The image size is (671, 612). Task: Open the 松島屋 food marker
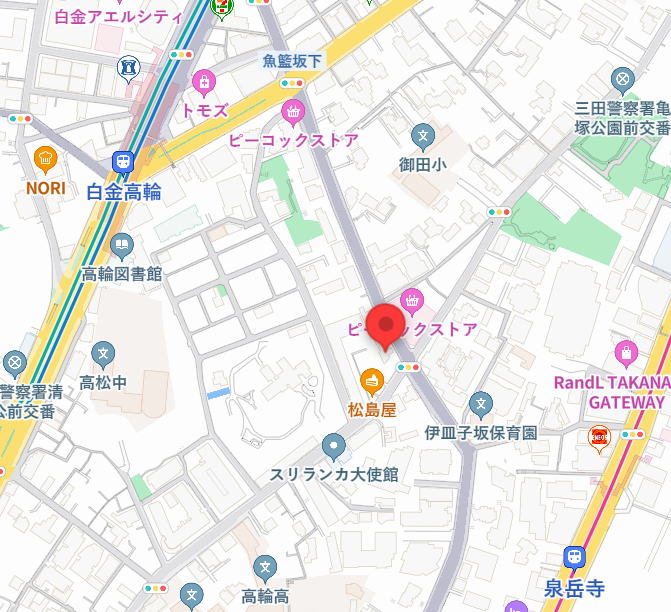pyautogui.click(x=372, y=381)
